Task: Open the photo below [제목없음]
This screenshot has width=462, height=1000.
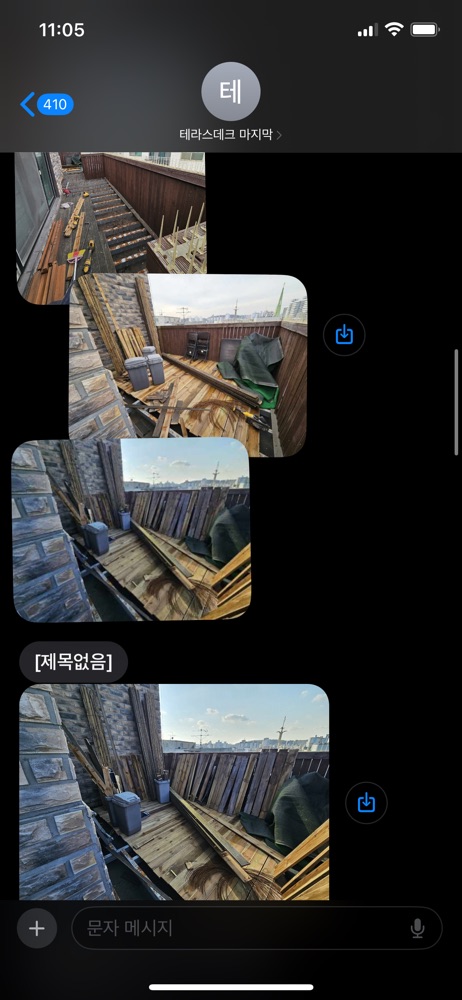Action: click(x=174, y=792)
